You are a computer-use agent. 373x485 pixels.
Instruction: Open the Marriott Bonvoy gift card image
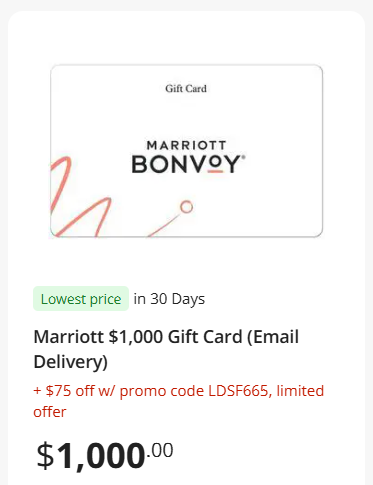point(186,151)
